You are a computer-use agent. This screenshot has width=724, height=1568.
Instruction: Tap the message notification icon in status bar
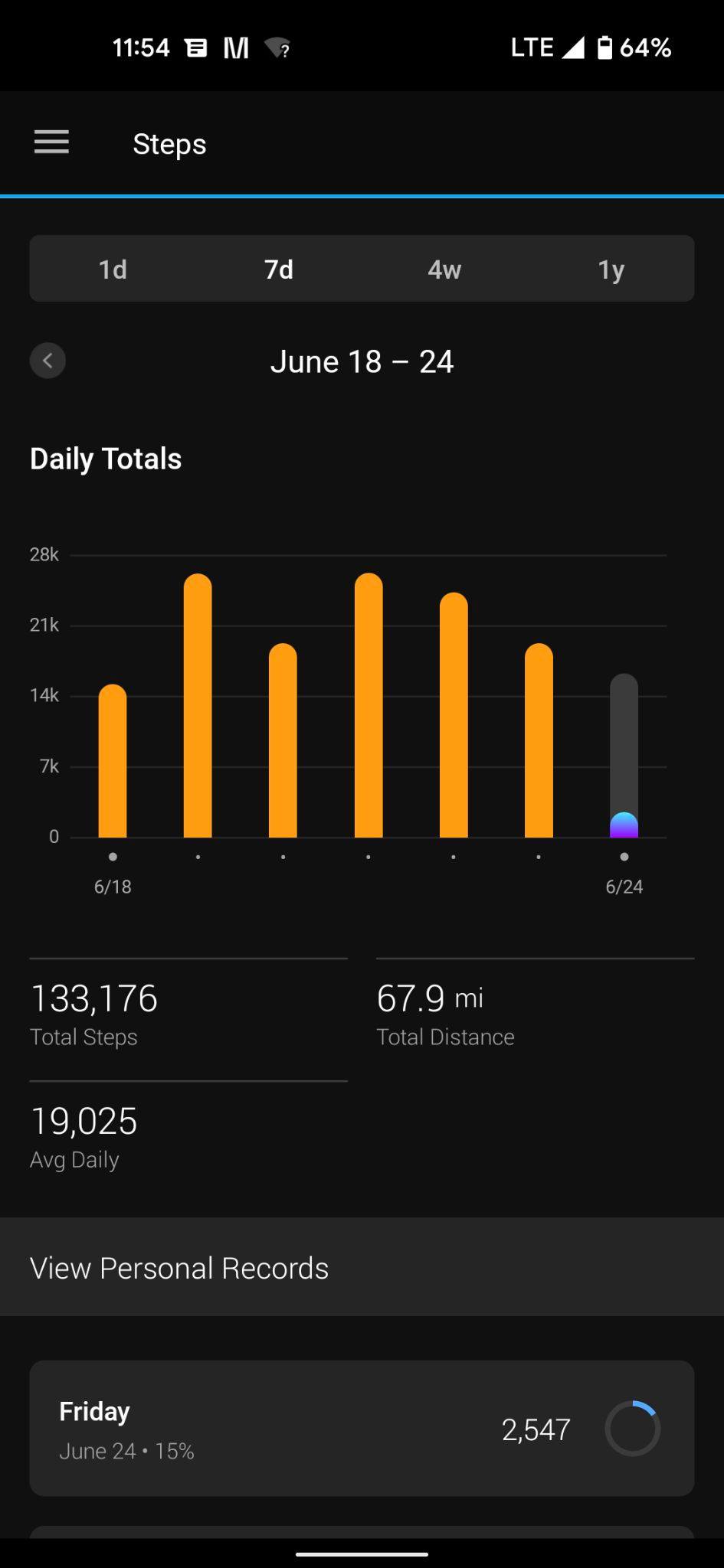coord(196,47)
